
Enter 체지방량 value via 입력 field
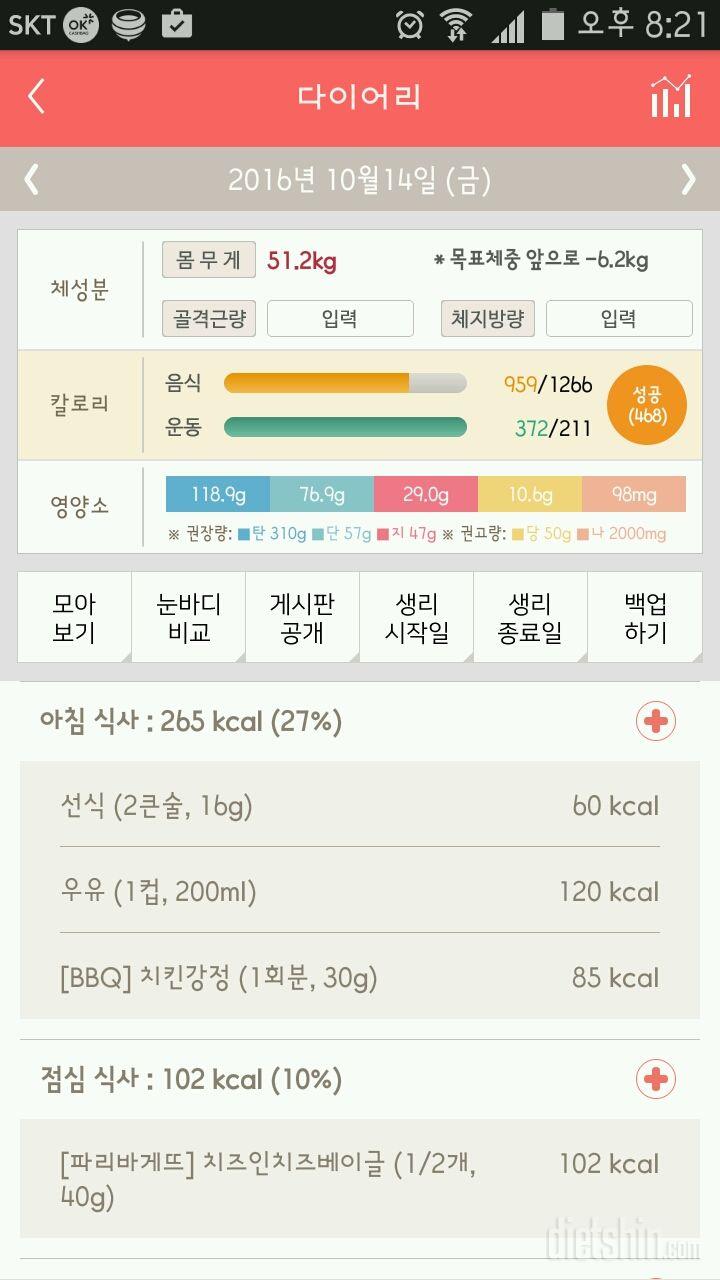(x=618, y=319)
